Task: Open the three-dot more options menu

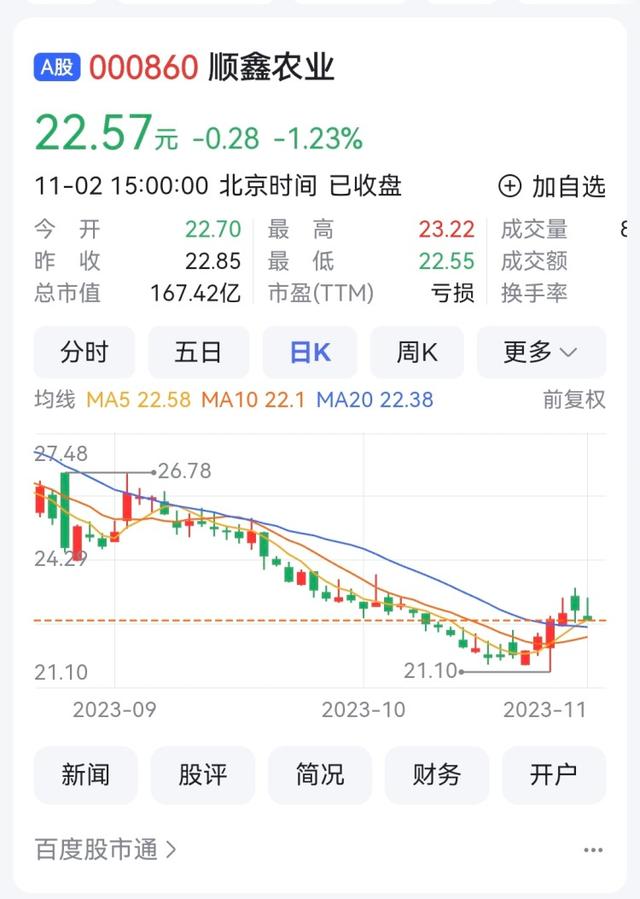Action: [x=593, y=850]
